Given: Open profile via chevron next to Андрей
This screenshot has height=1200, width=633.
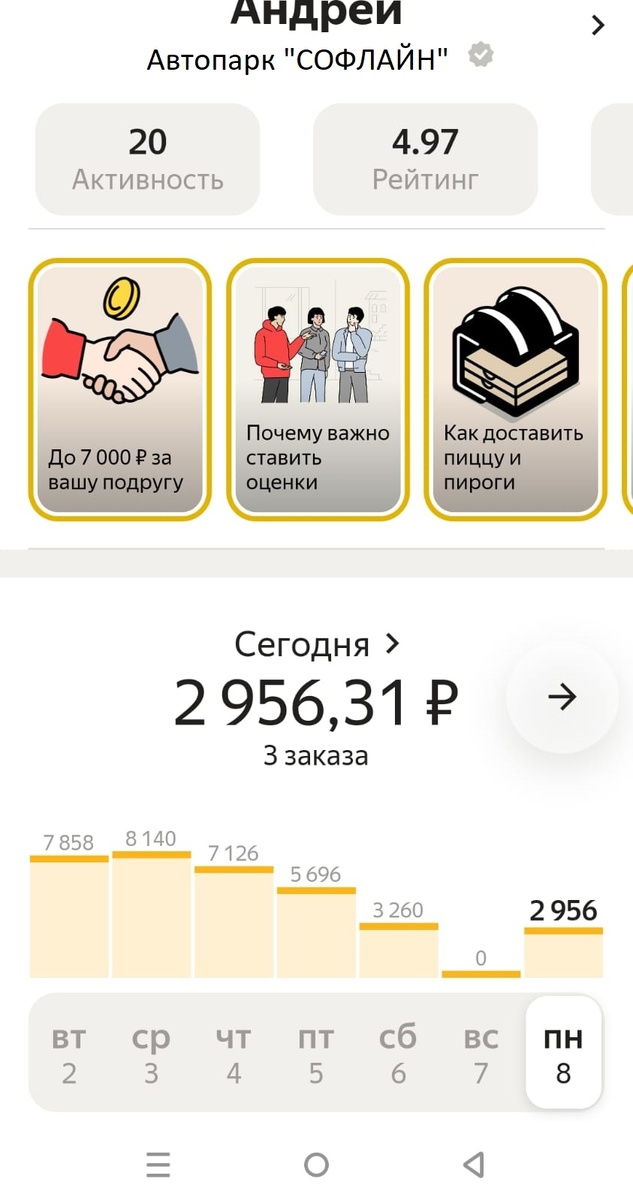Looking at the screenshot, I should point(598,25).
